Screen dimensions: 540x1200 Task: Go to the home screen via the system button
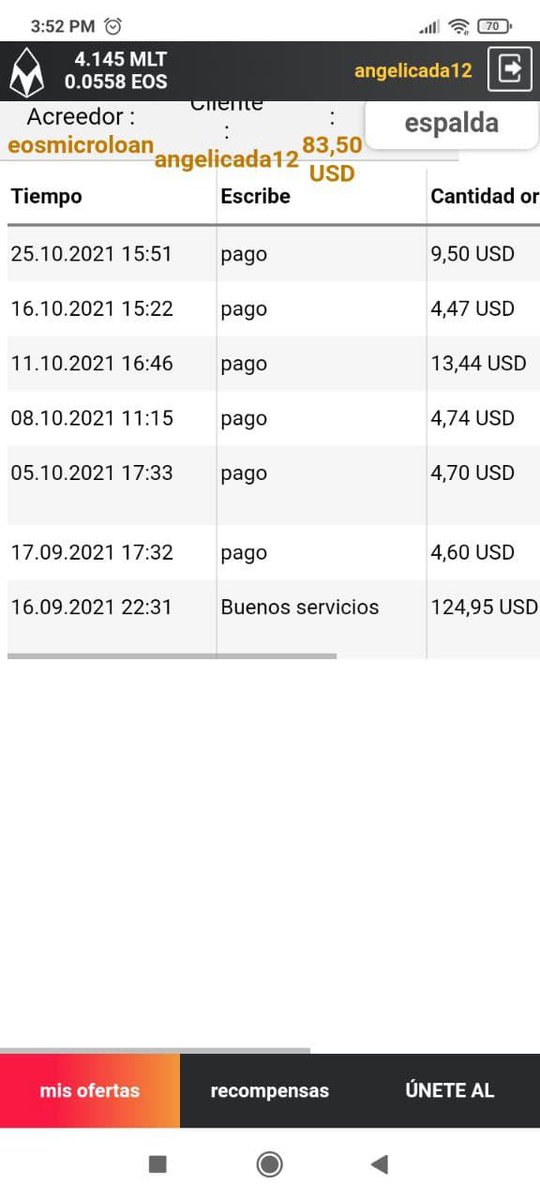coord(269,1164)
